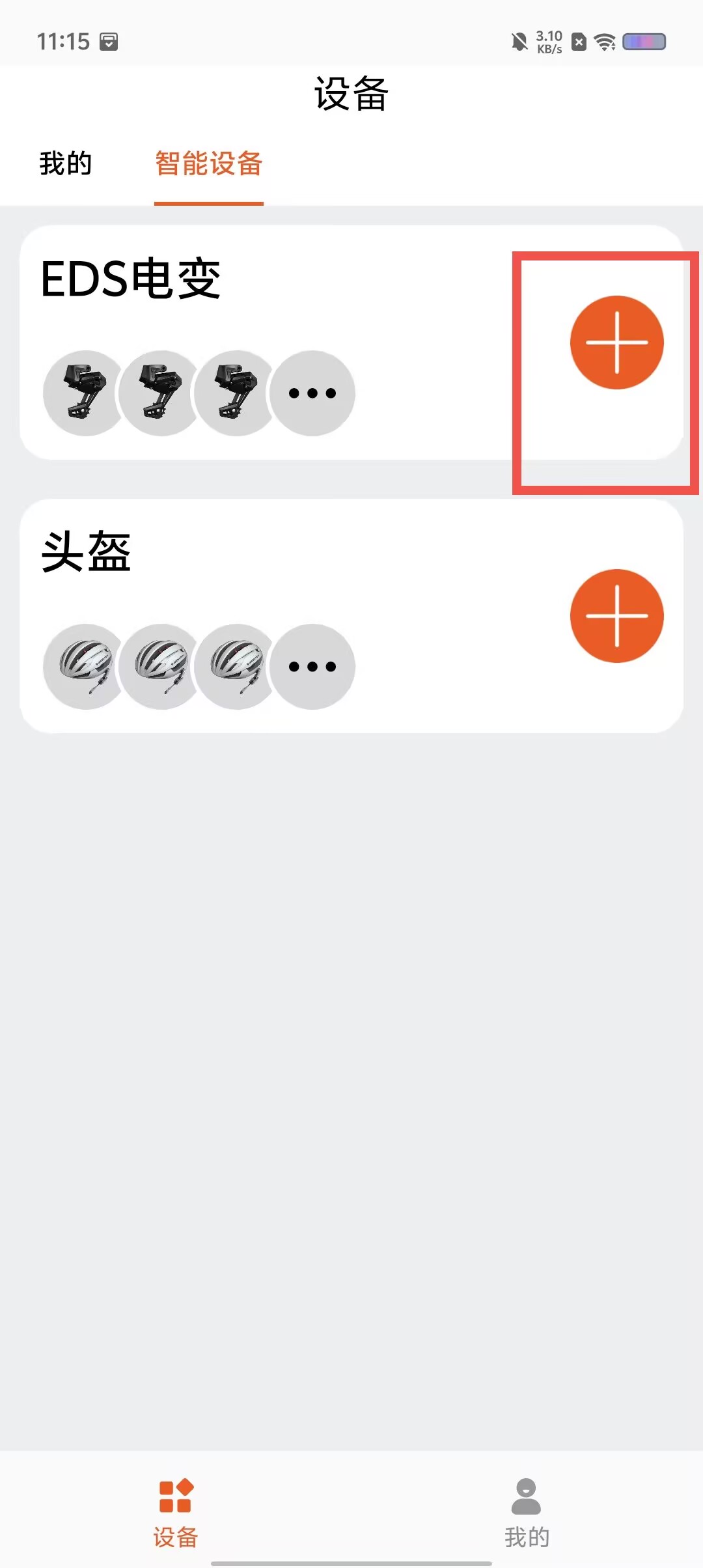Switch to the top 我的 tab
The image size is (703, 1568).
66,163
